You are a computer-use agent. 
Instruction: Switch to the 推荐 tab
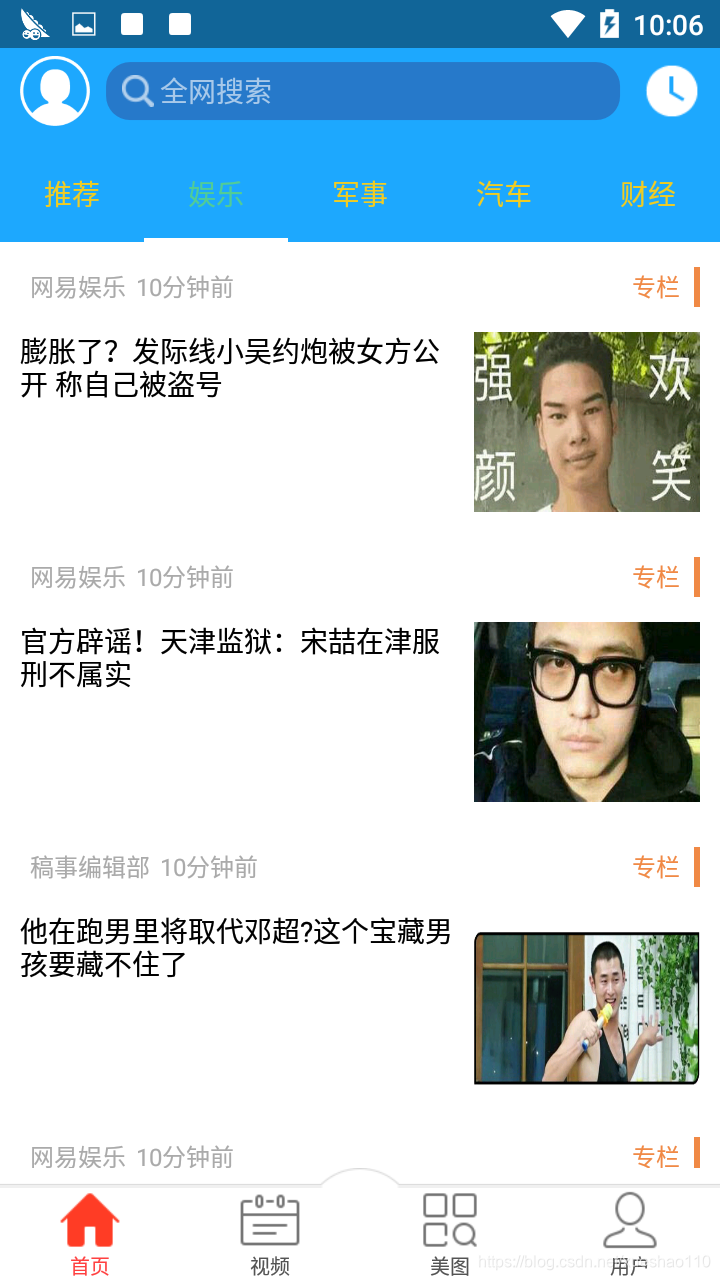click(x=72, y=194)
